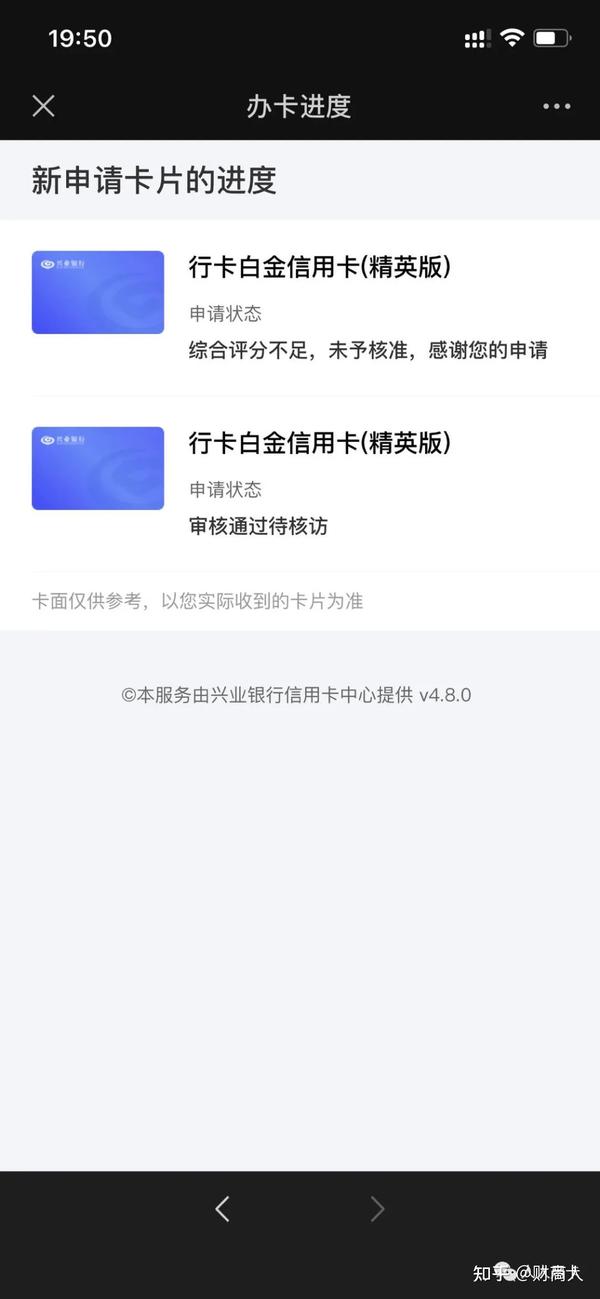Image resolution: width=600 pixels, height=1299 pixels.
Task: Open the card application marked 综合评分不足
Action: coord(300,308)
